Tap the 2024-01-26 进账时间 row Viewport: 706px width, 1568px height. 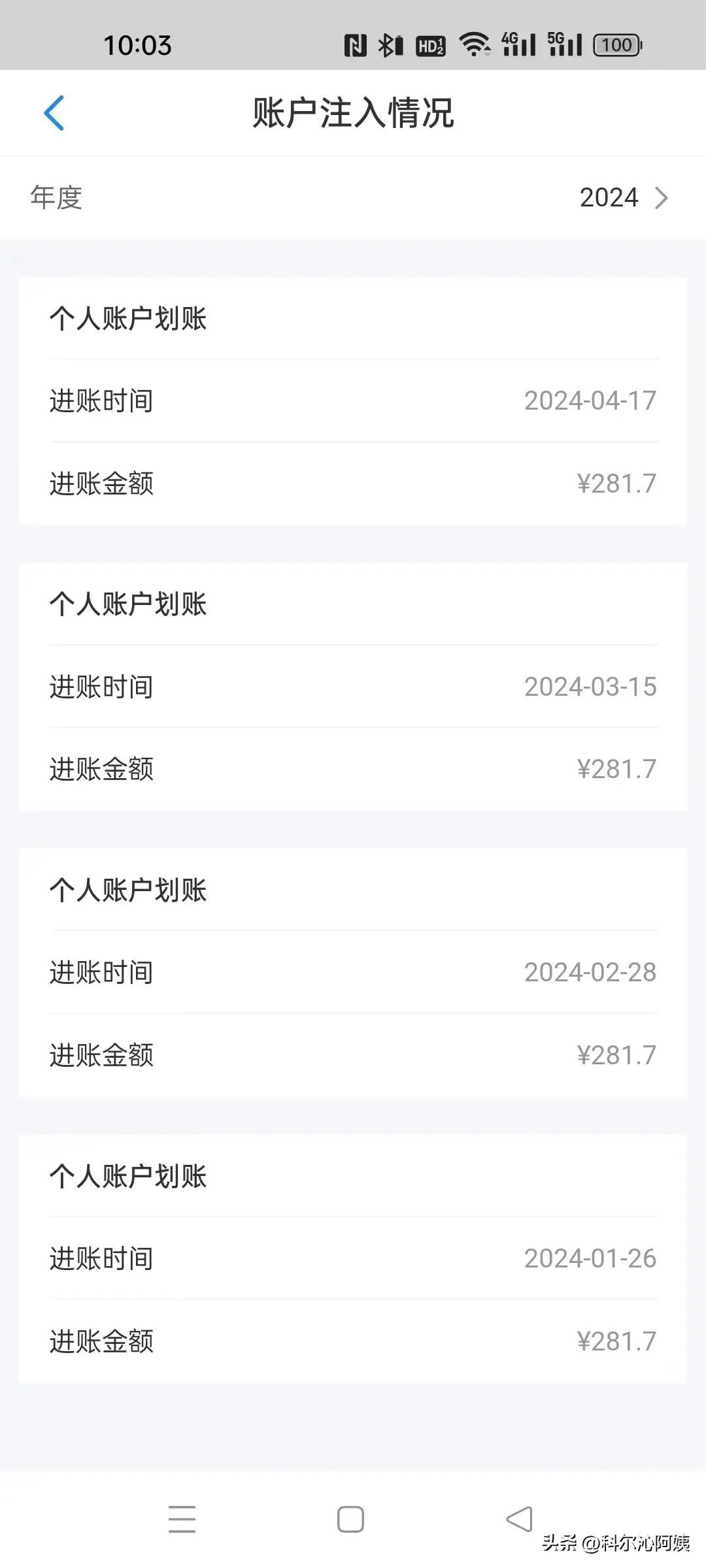tap(353, 1256)
